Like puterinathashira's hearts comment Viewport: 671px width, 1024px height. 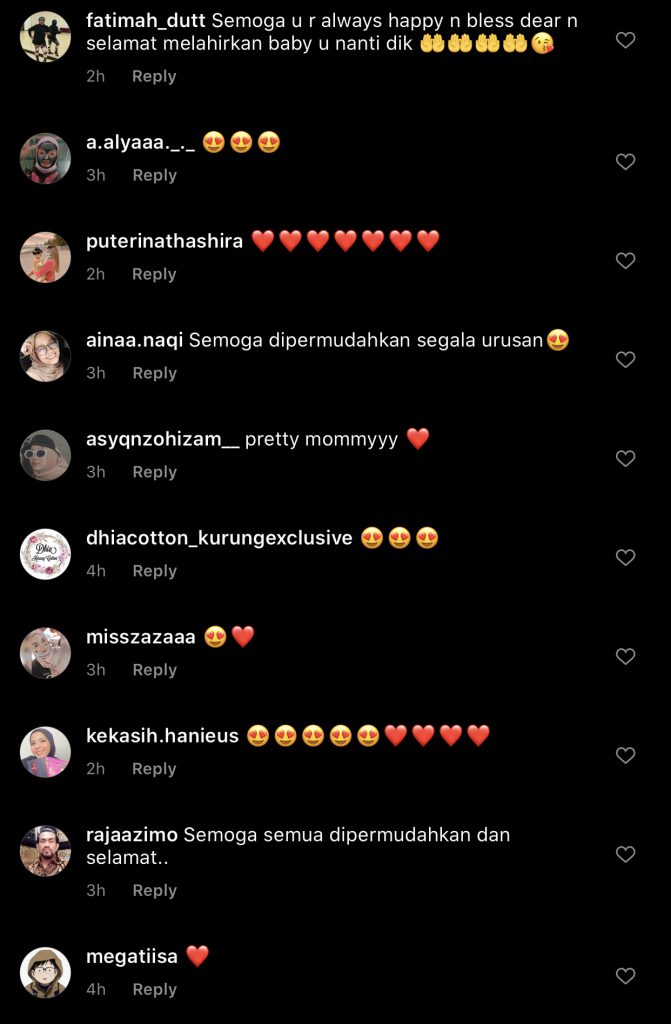click(x=625, y=260)
